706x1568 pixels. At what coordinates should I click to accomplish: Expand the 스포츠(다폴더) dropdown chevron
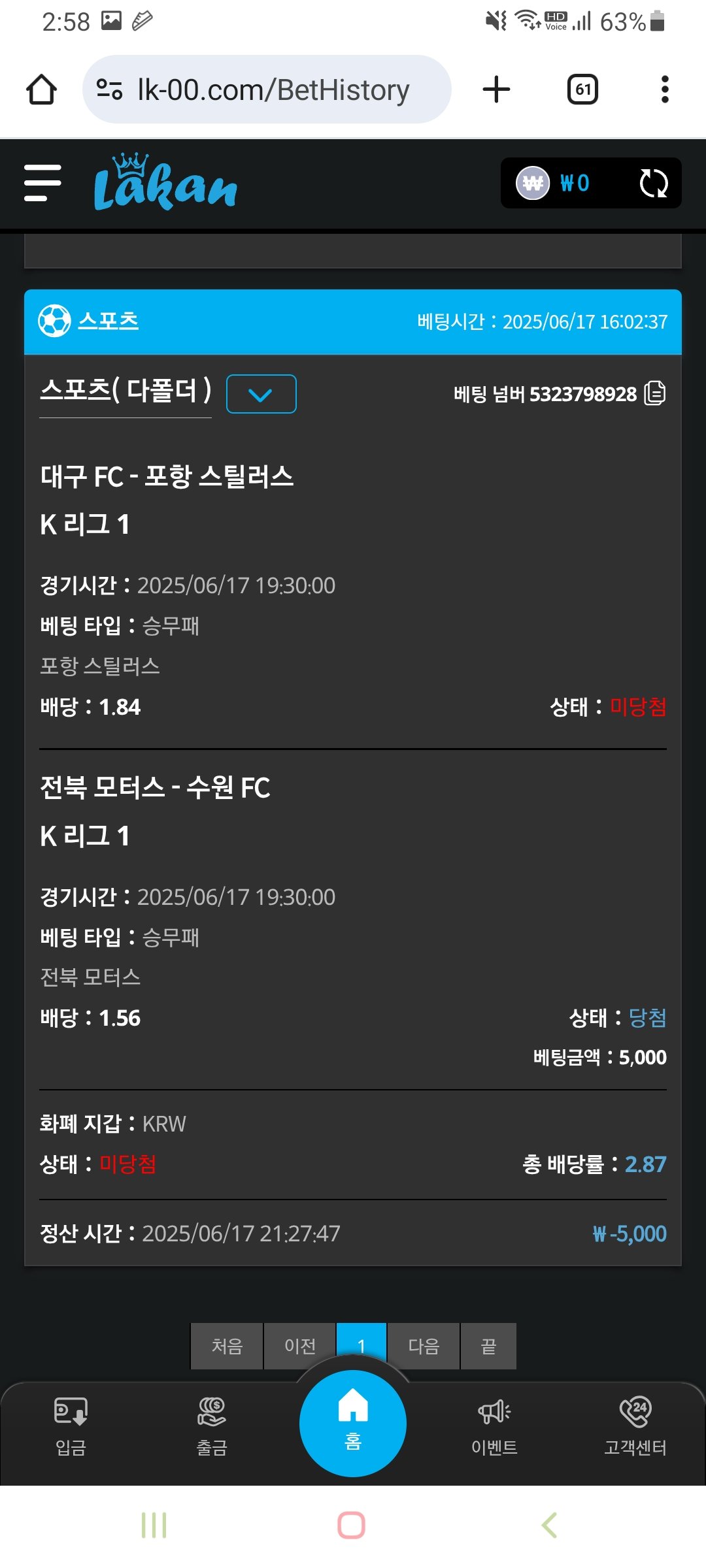261,394
